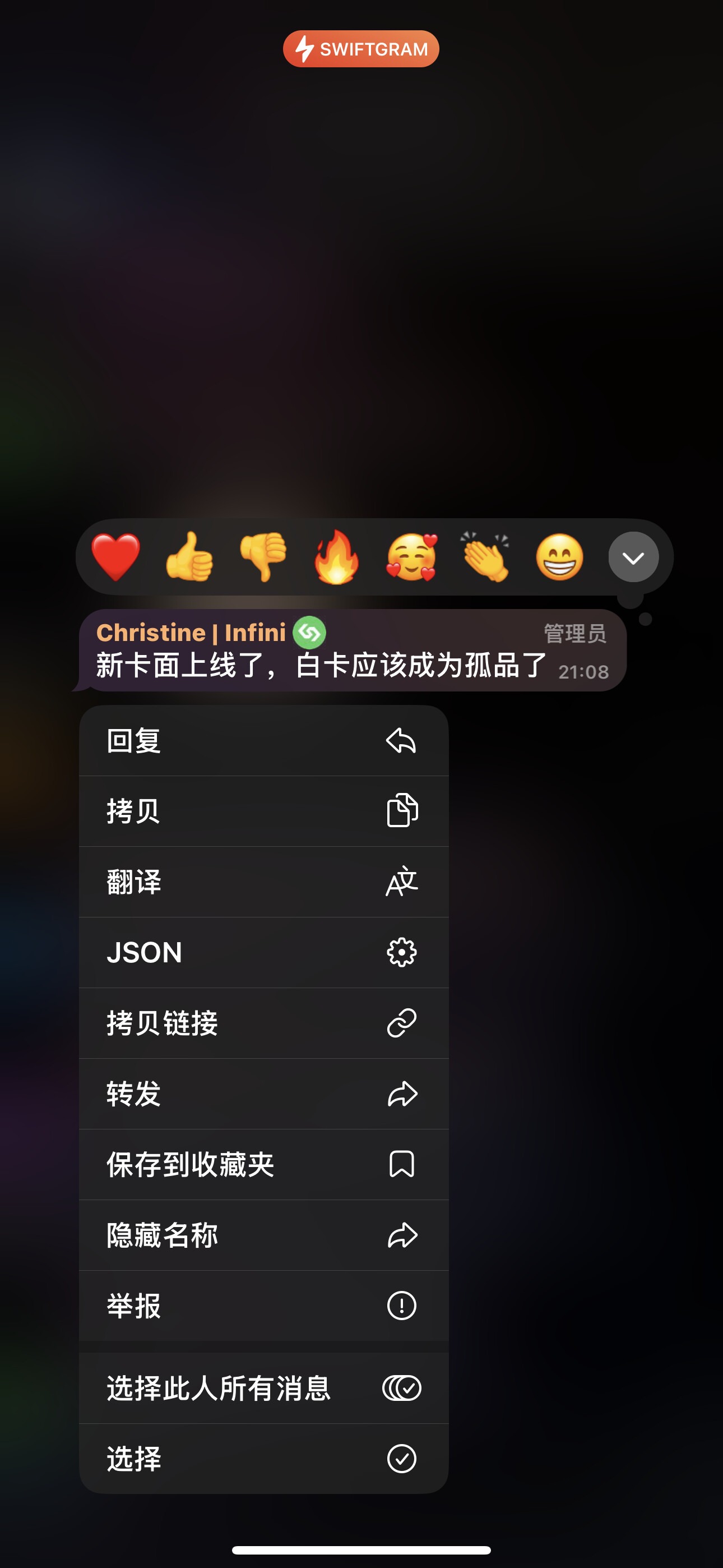The width and height of the screenshot is (723, 1568).
Task: Translate the message with 翻译
Action: [x=263, y=882]
